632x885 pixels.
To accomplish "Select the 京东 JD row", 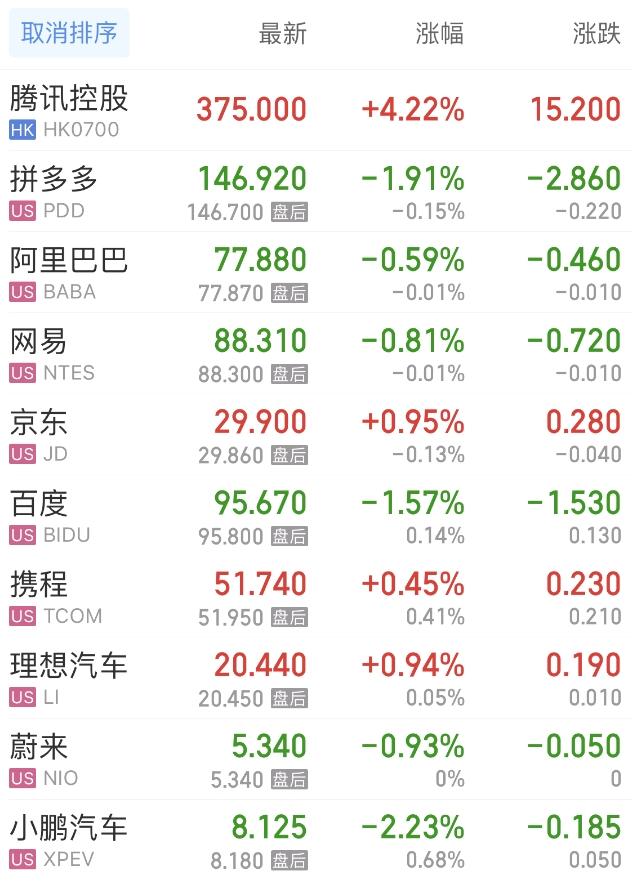I will pos(40,435).
